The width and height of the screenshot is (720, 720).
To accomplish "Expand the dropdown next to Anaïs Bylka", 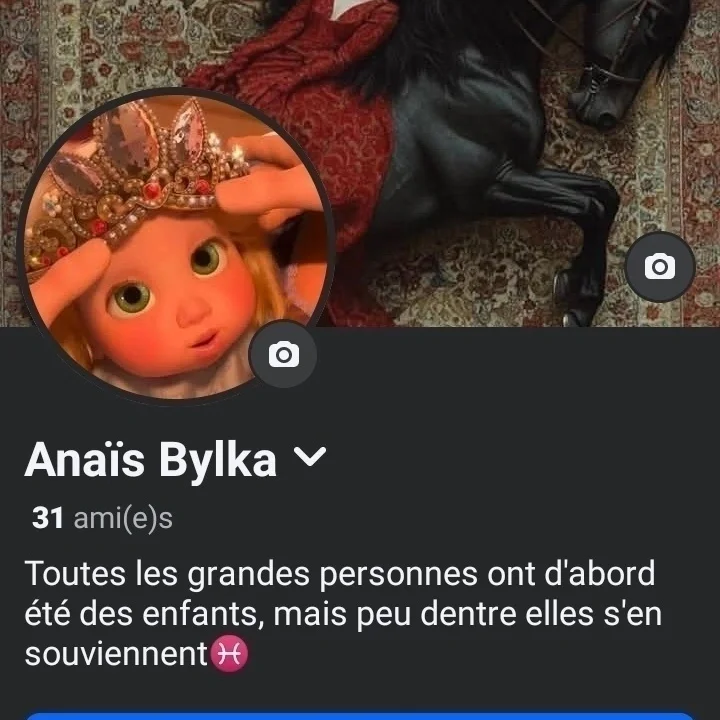I will tap(311, 458).
